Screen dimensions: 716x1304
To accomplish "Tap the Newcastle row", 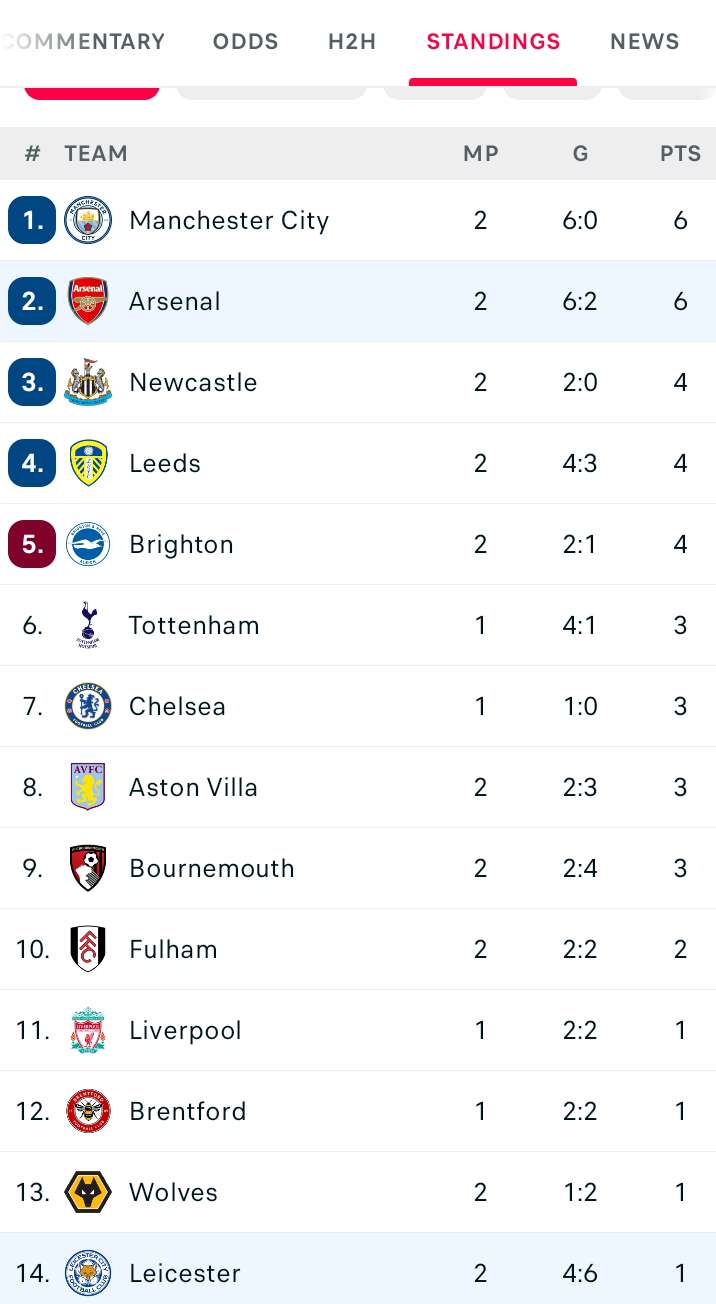I will [358, 382].
